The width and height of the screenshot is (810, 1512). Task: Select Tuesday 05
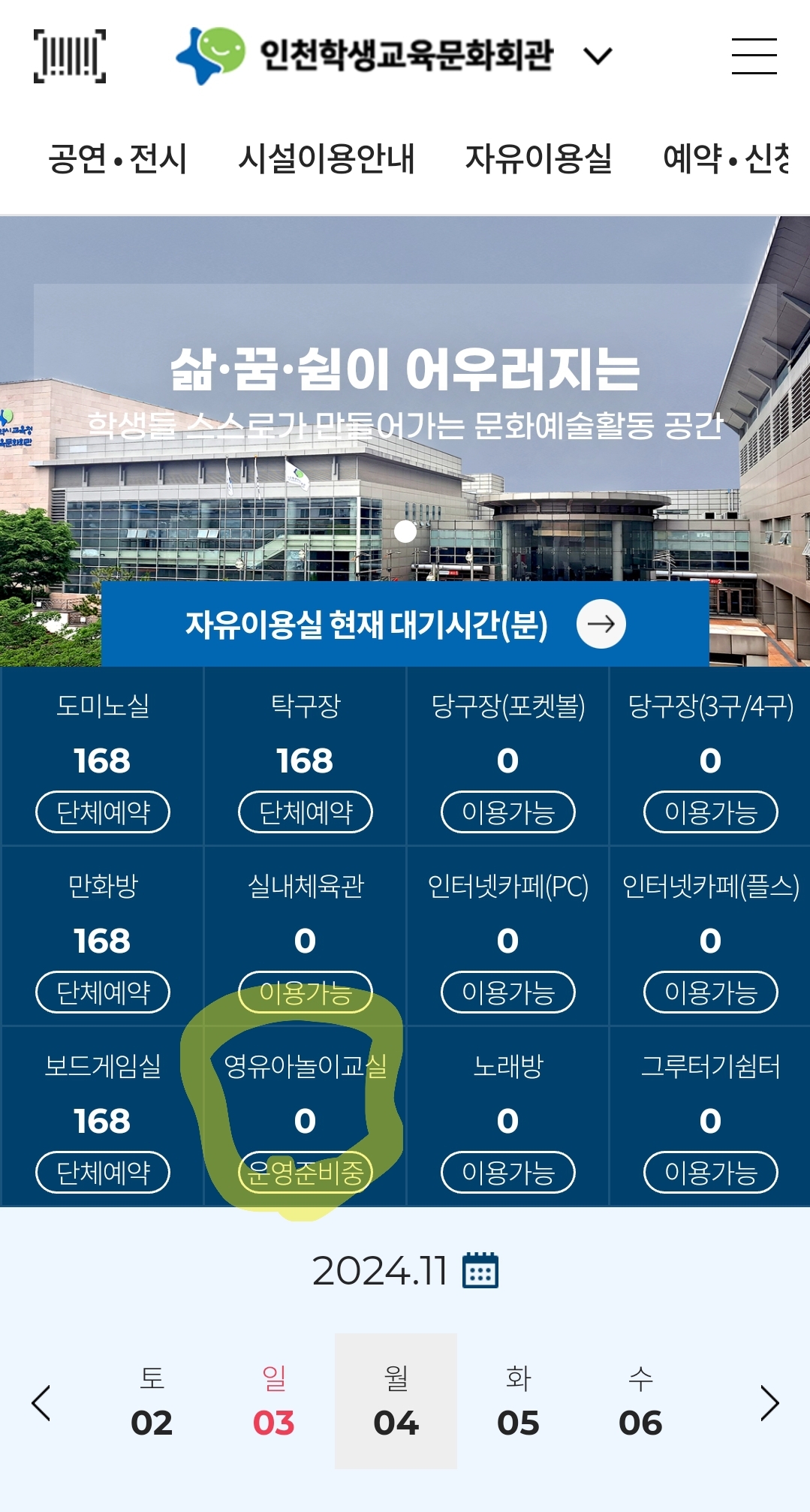(518, 1402)
